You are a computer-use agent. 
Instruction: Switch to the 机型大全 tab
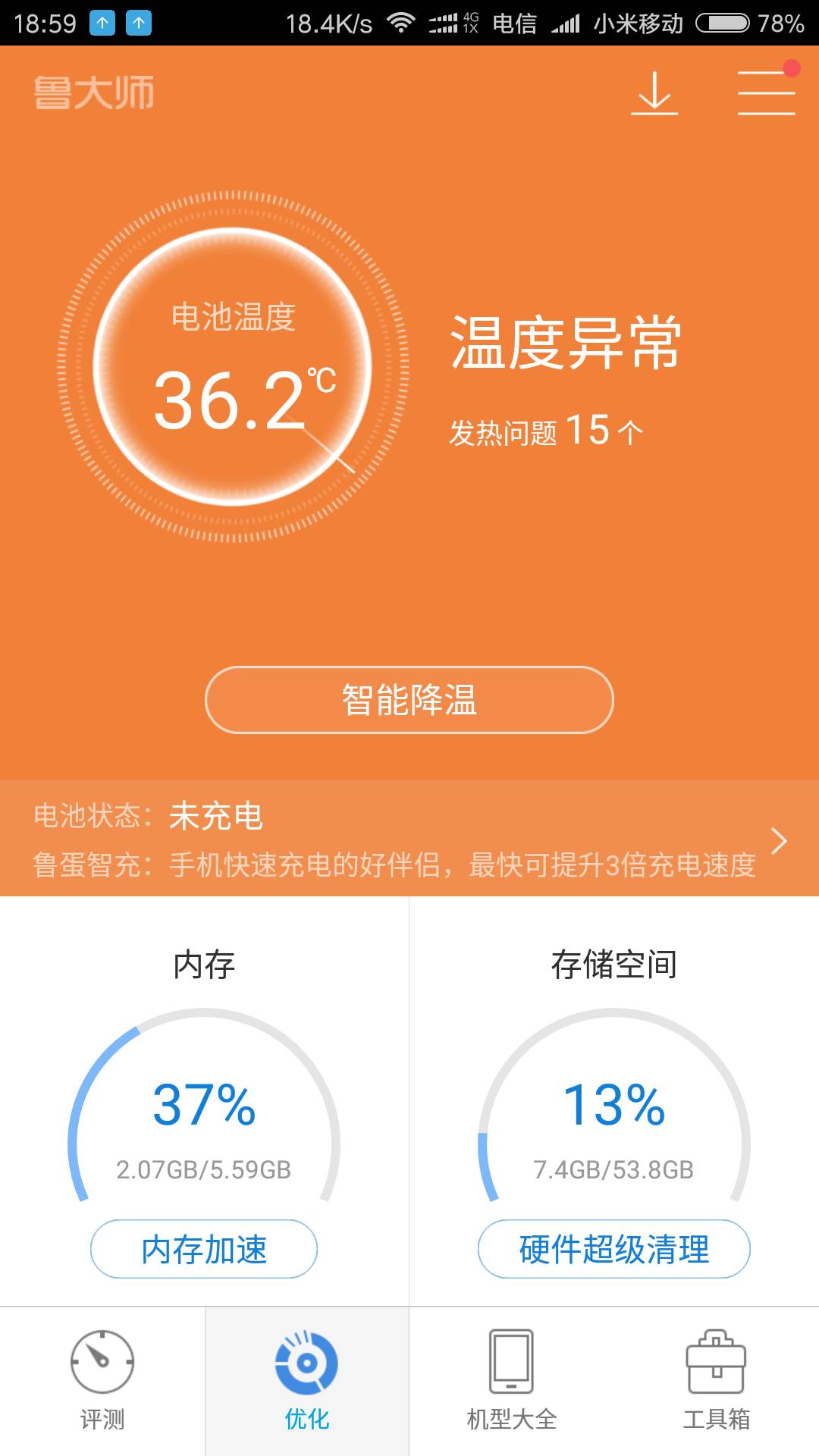tap(512, 1380)
